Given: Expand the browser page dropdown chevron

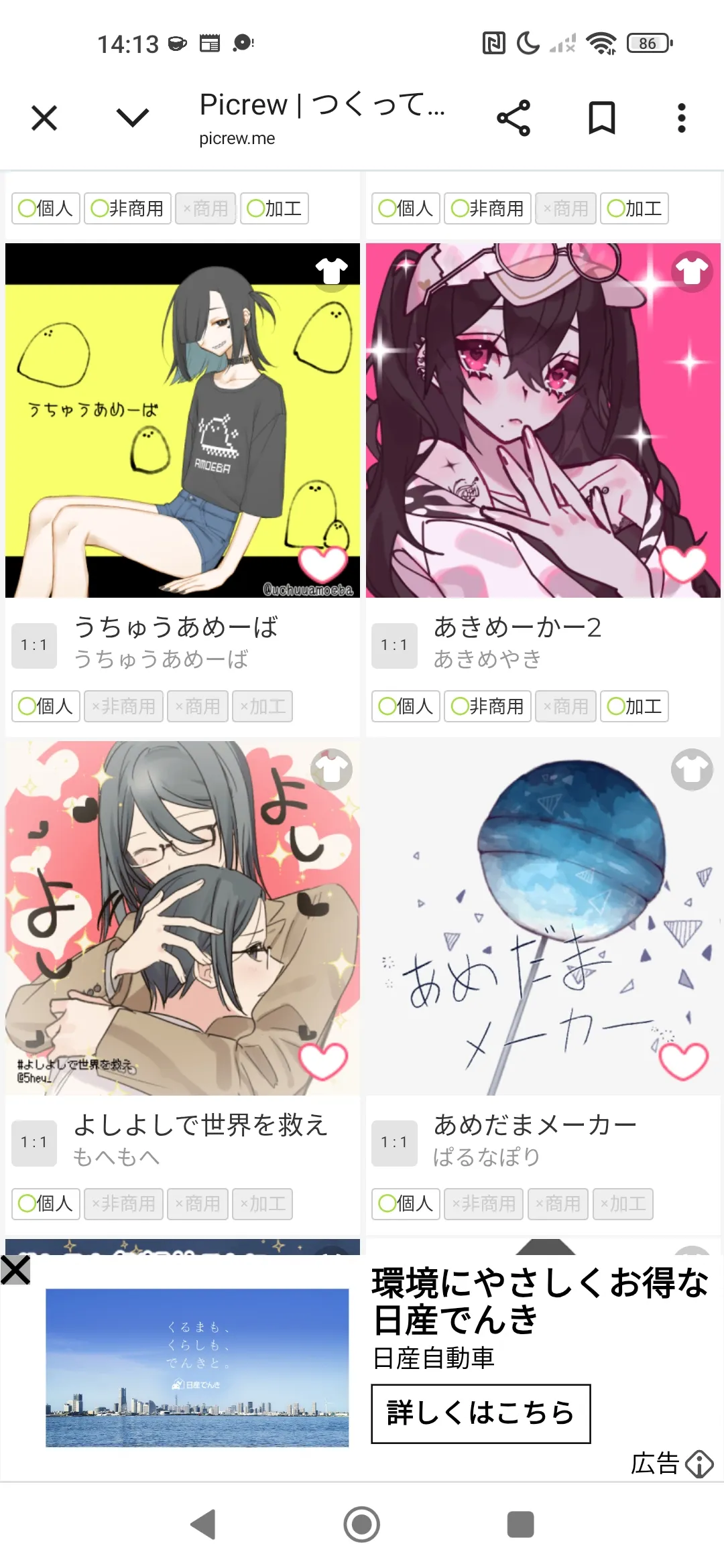Looking at the screenshot, I should [x=132, y=118].
